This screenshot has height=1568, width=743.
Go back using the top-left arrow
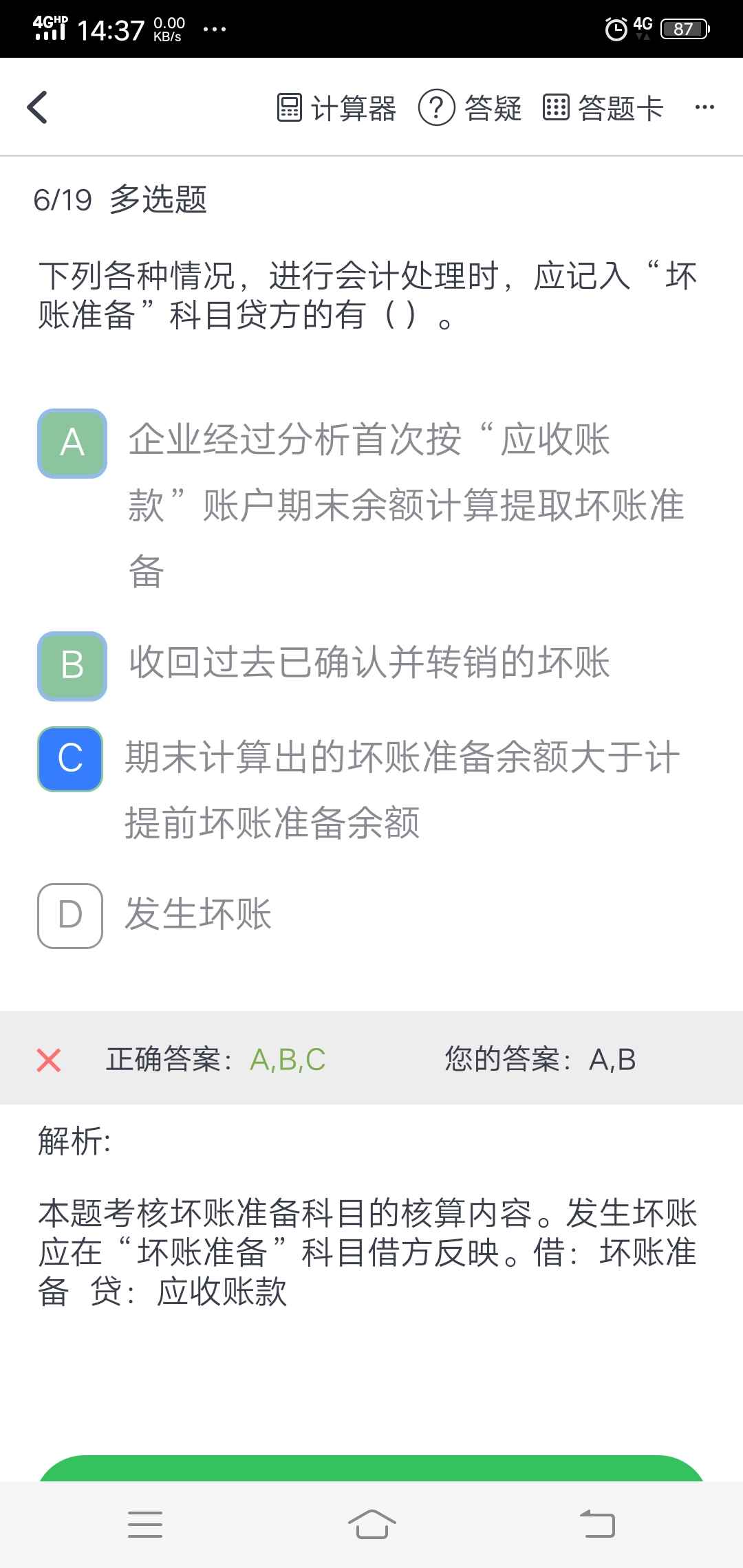pos(38,107)
